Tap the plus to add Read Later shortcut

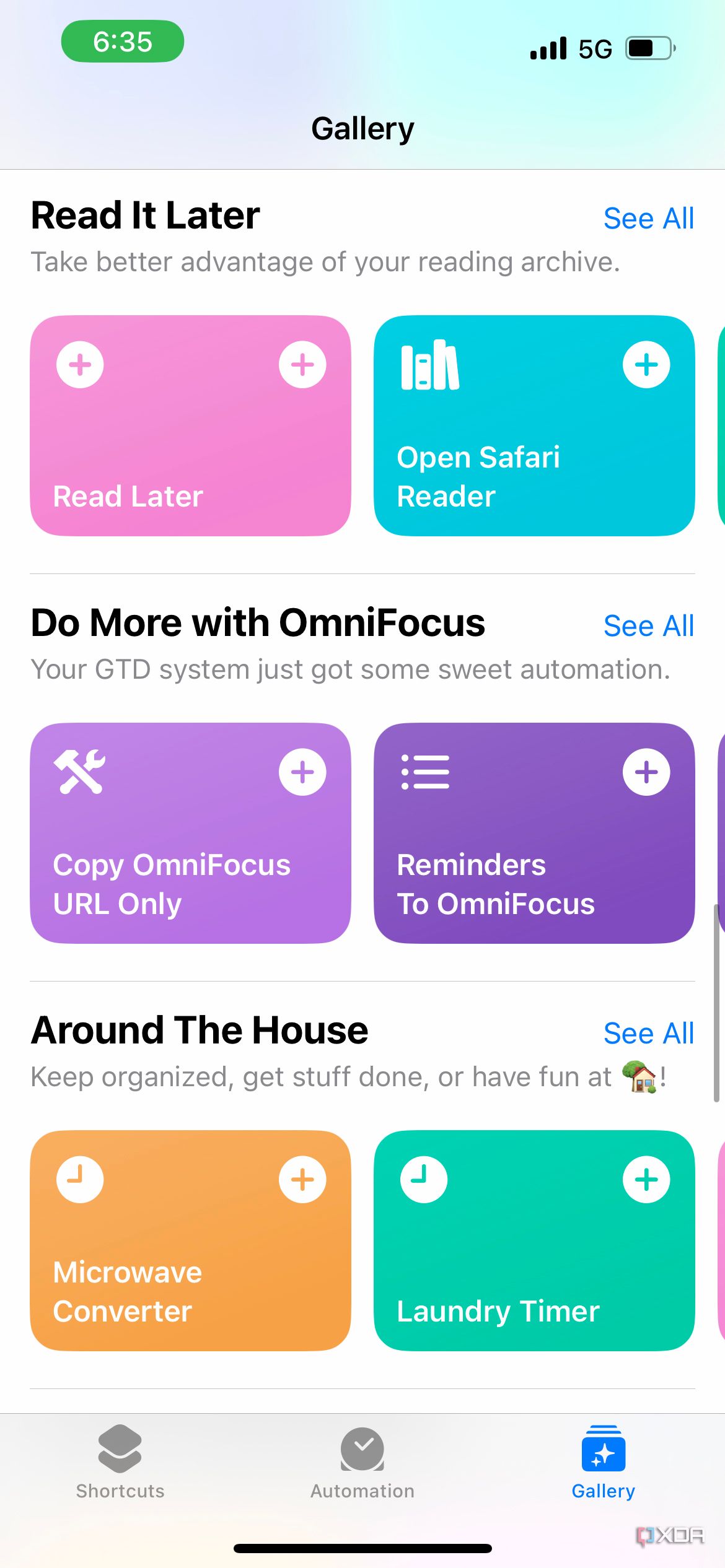point(304,364)
